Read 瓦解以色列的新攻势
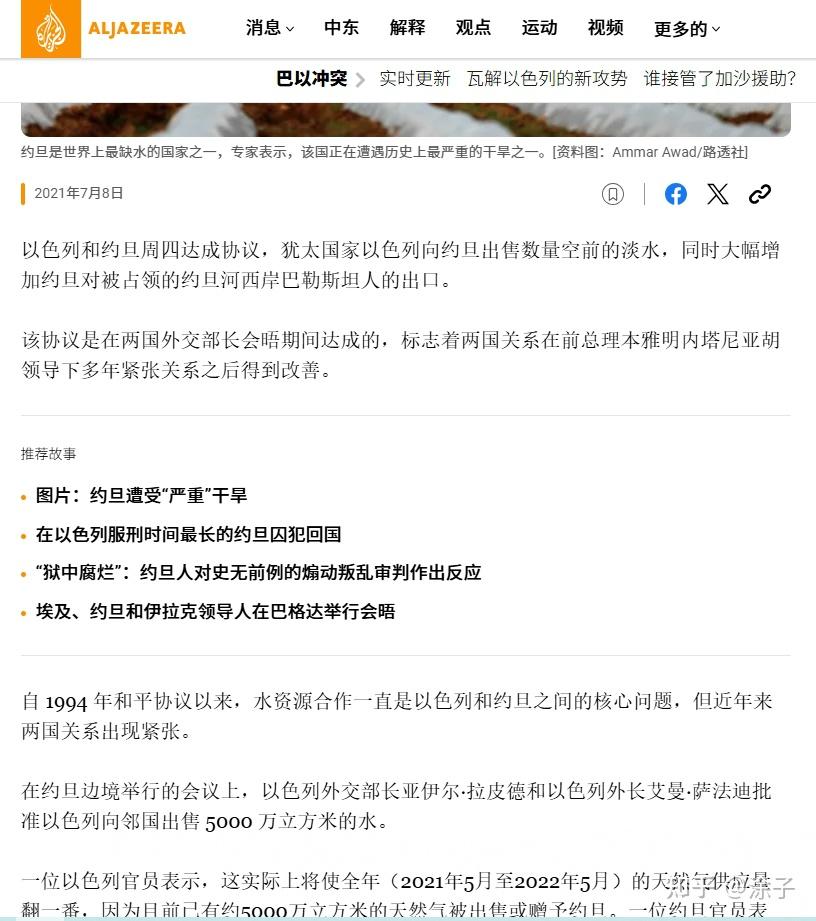Screen dimensions: 816x921 [547, 78]
